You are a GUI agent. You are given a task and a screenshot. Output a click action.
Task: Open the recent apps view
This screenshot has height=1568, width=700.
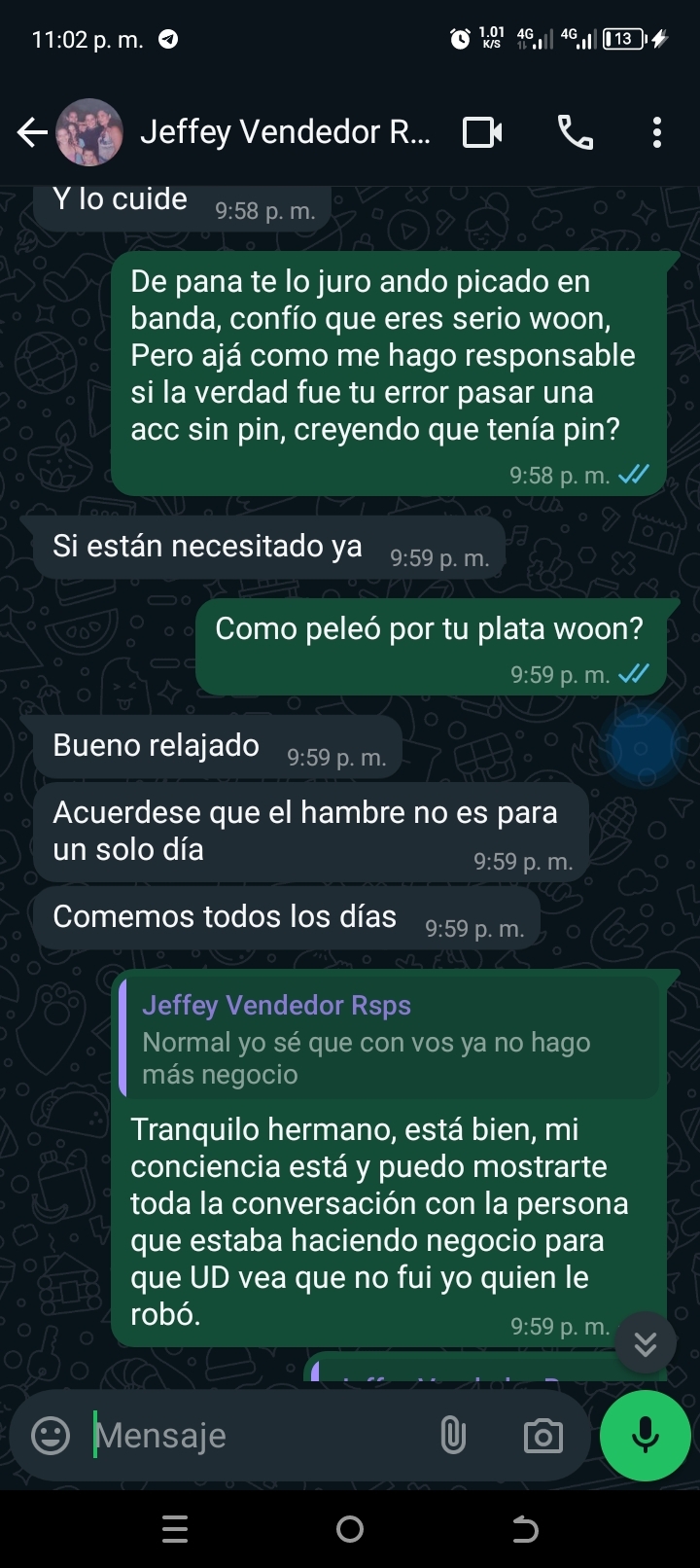[175, 1529]
